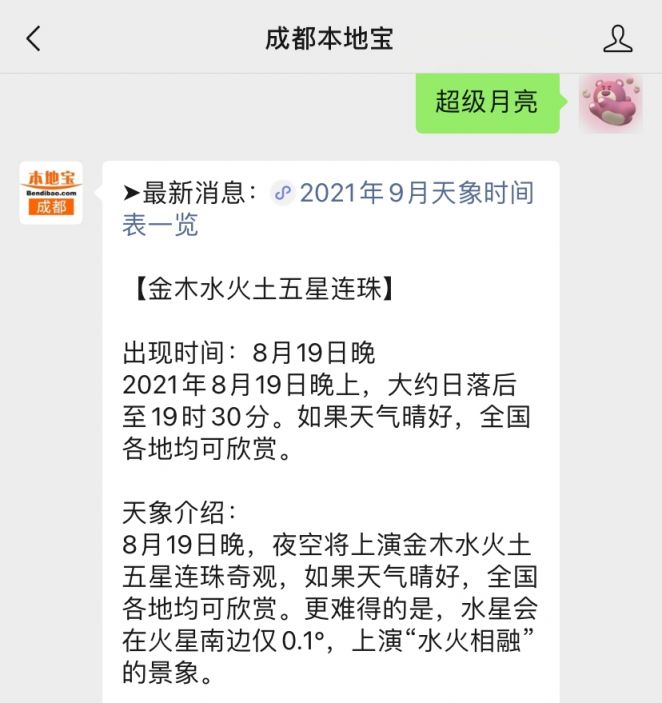Go back from the 成都本地宝 chat
This screenshot has width=662, height=703.
[x=34, y=39]
